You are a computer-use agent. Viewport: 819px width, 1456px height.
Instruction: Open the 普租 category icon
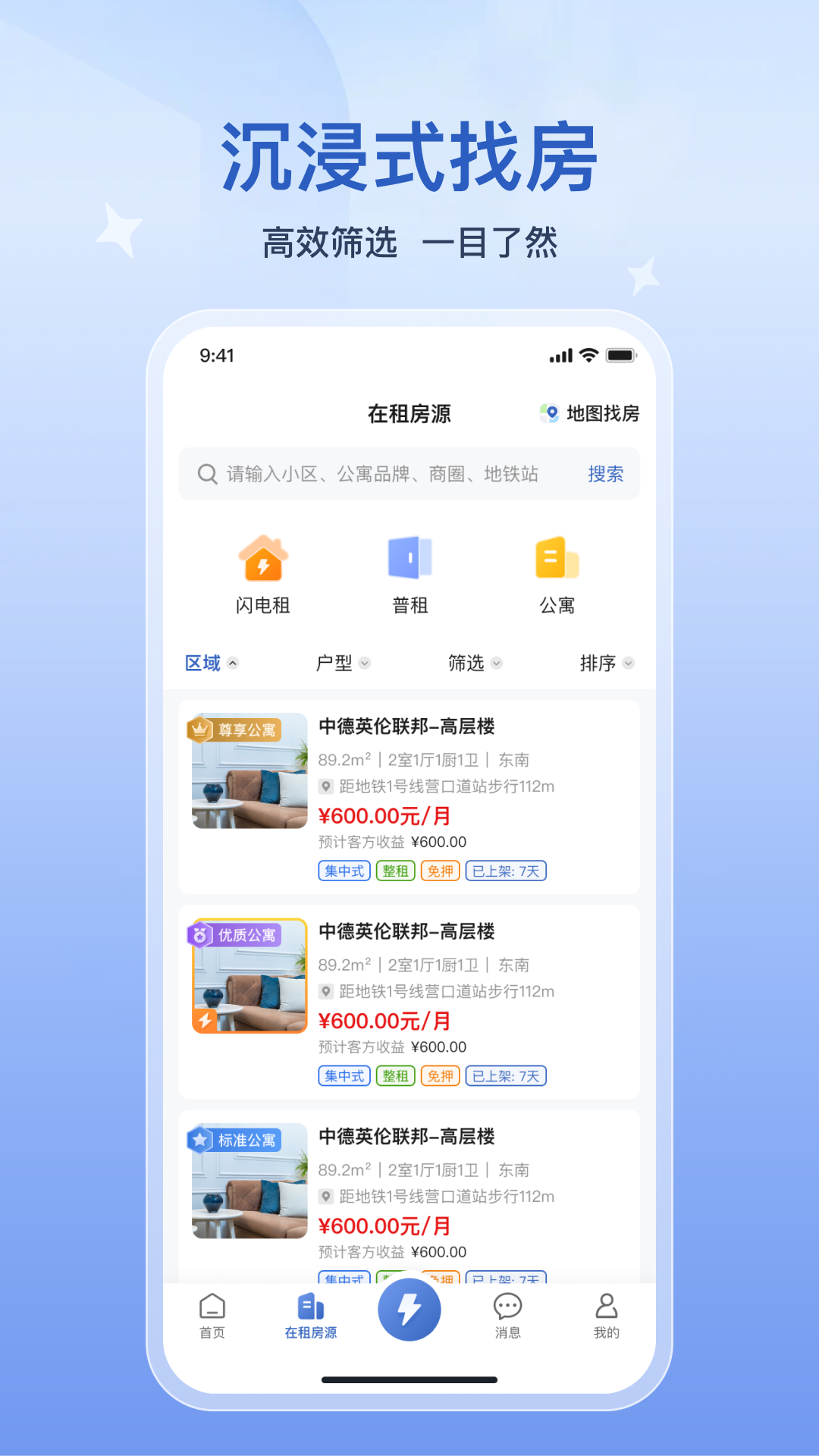[x=409, y=560]
